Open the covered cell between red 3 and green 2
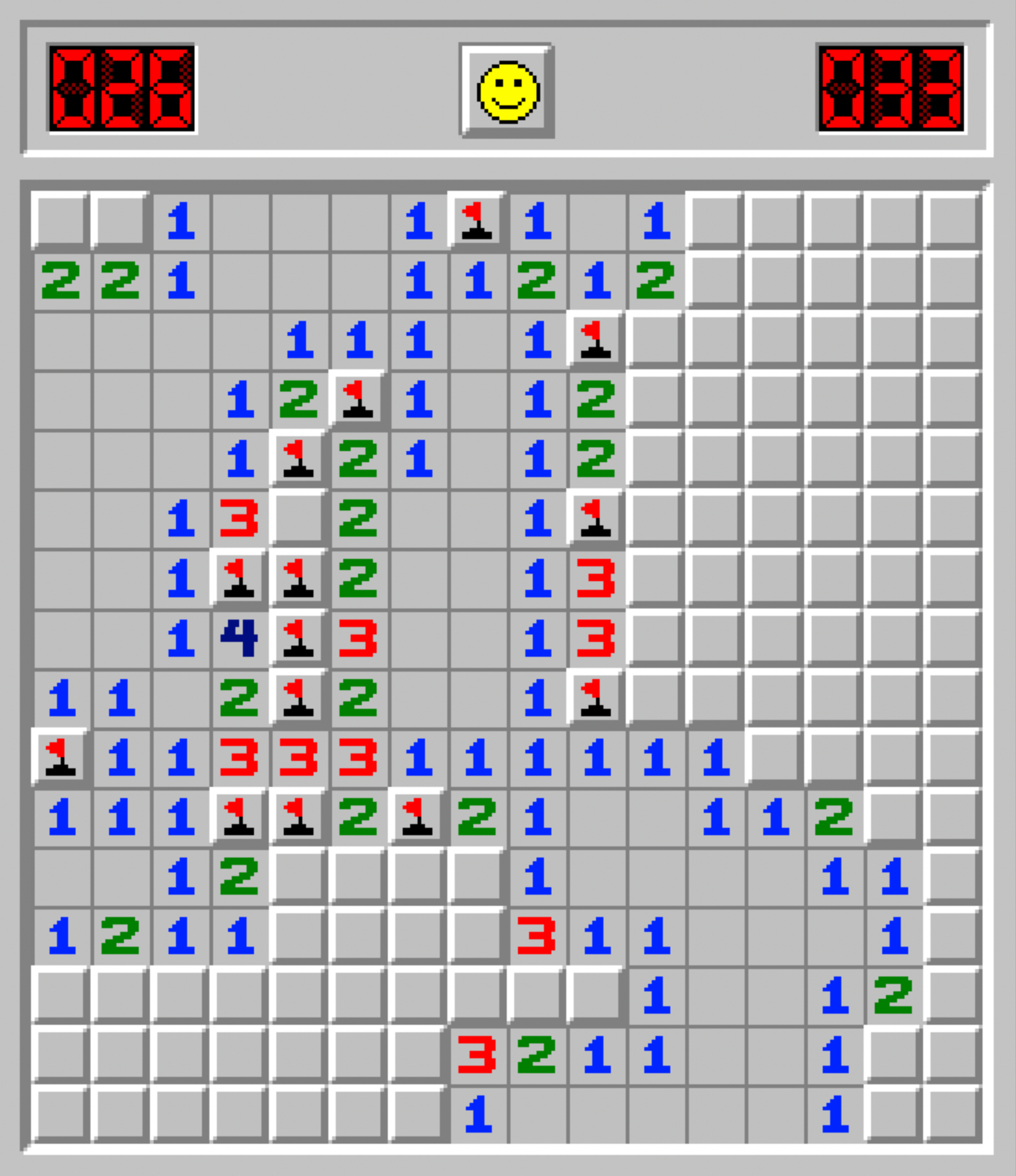1016x1176 pixels. coord(298,518)
